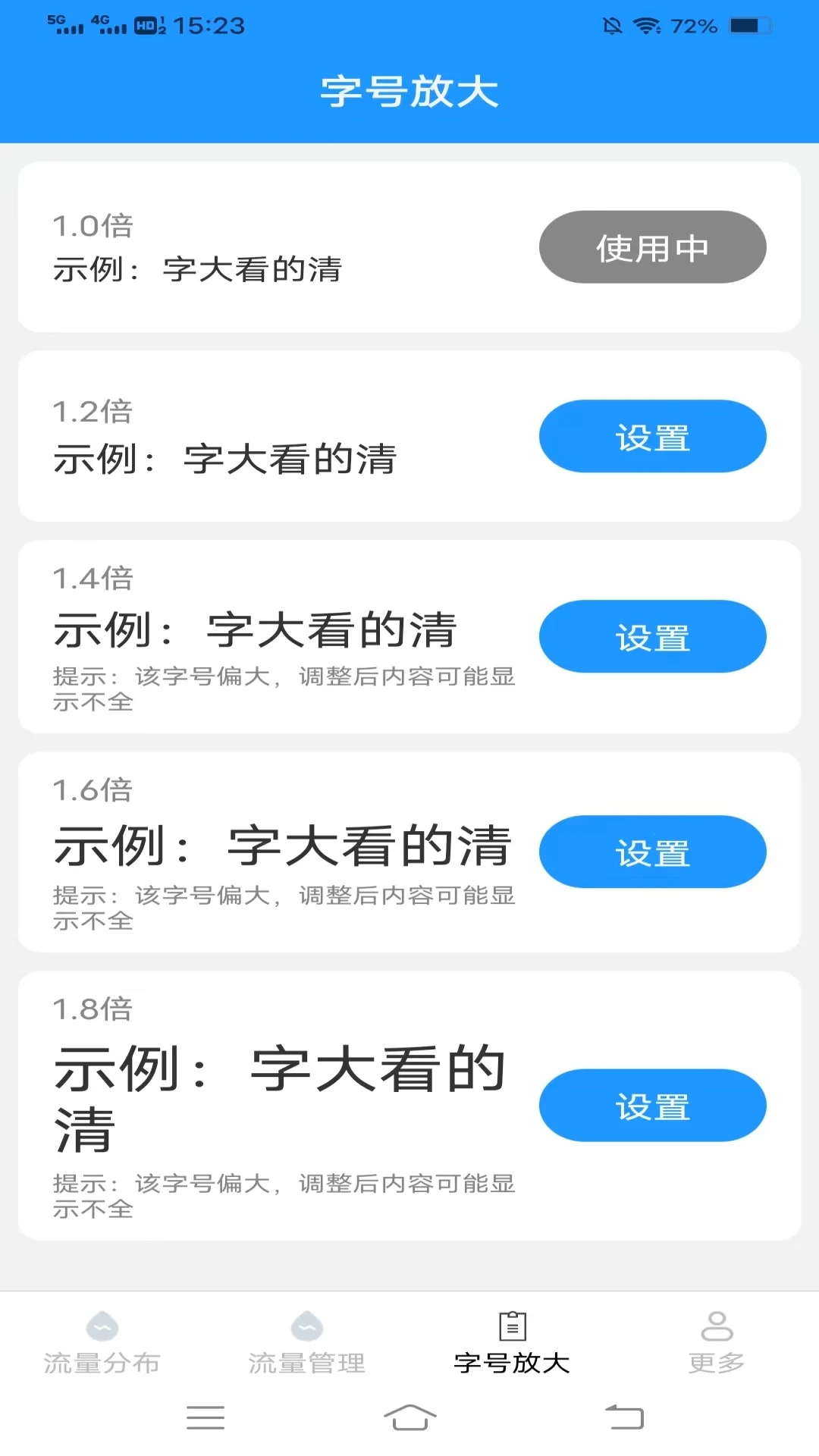Tap the battery indicator in status bar
This screenshot has width=819, height=1456.
(751, 25)
